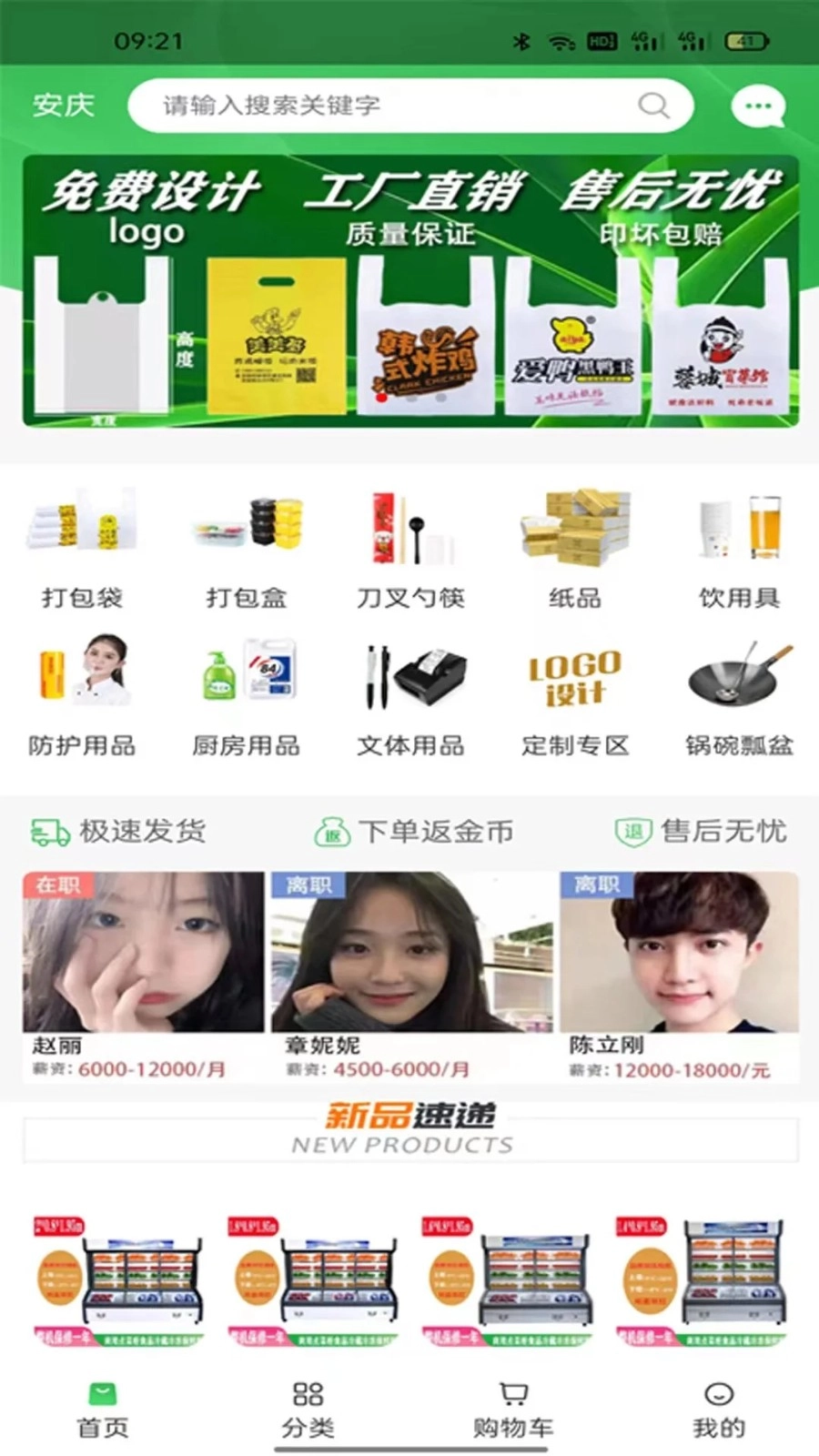Go to the 我的 profile tab
The height and width of the screenshot is (1456, 819).
(719, 1410)
